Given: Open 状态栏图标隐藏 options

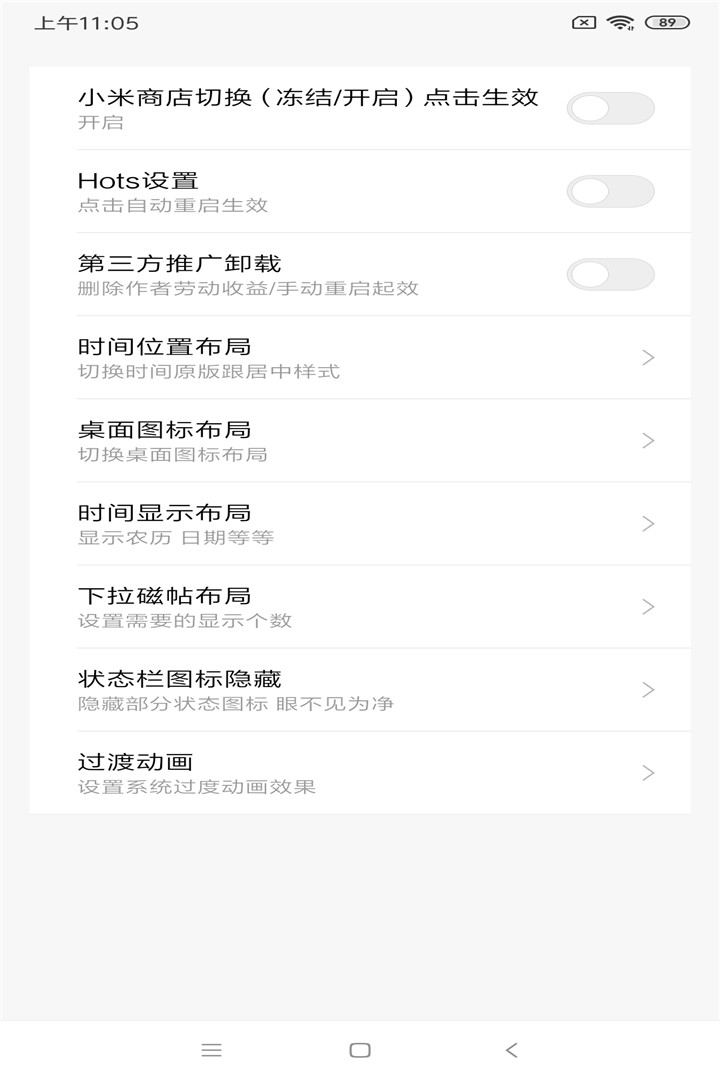Looking at the screenshot, I should (x=360, y=689).
